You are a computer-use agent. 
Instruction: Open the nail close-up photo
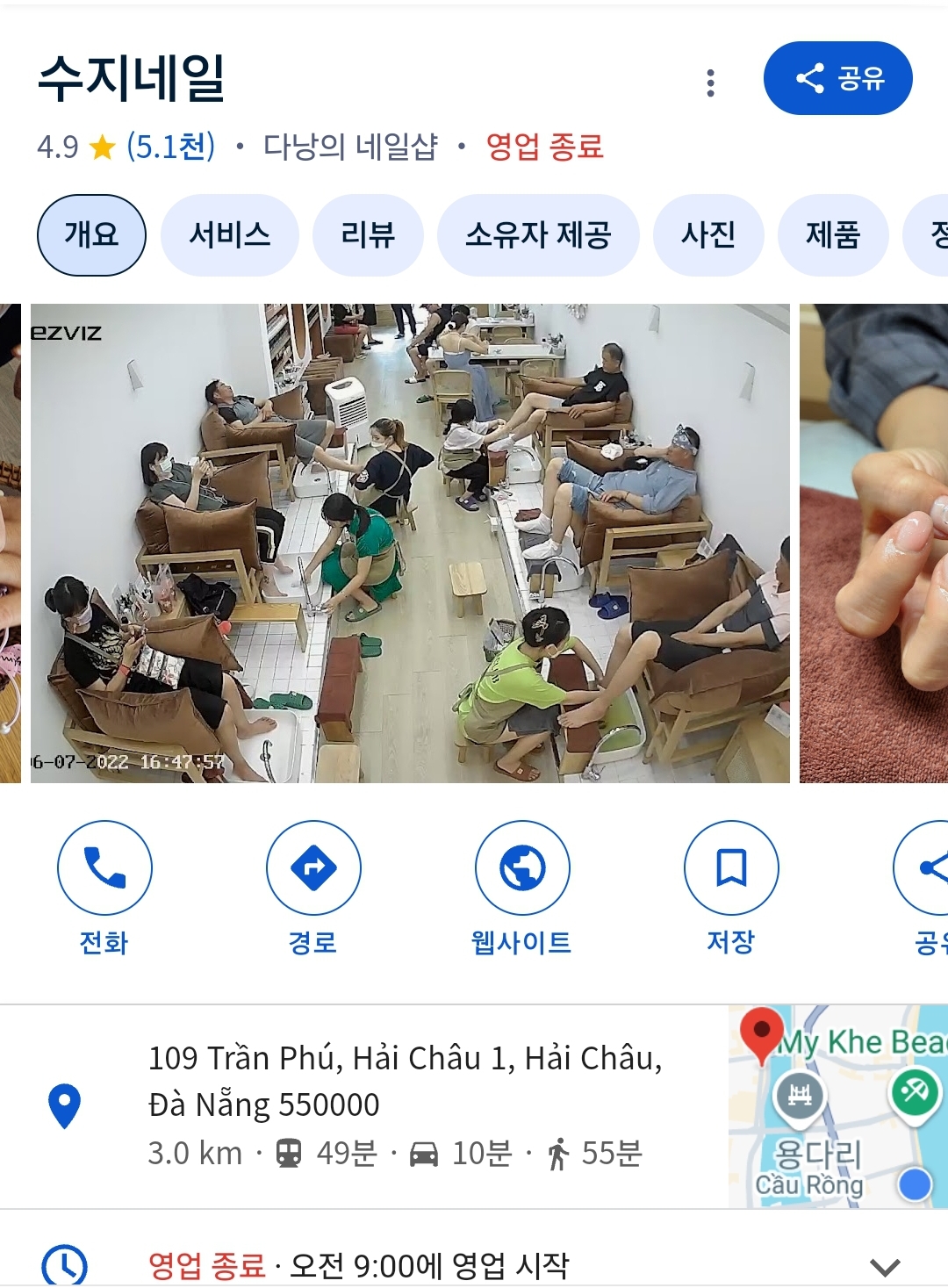[873, 543]
